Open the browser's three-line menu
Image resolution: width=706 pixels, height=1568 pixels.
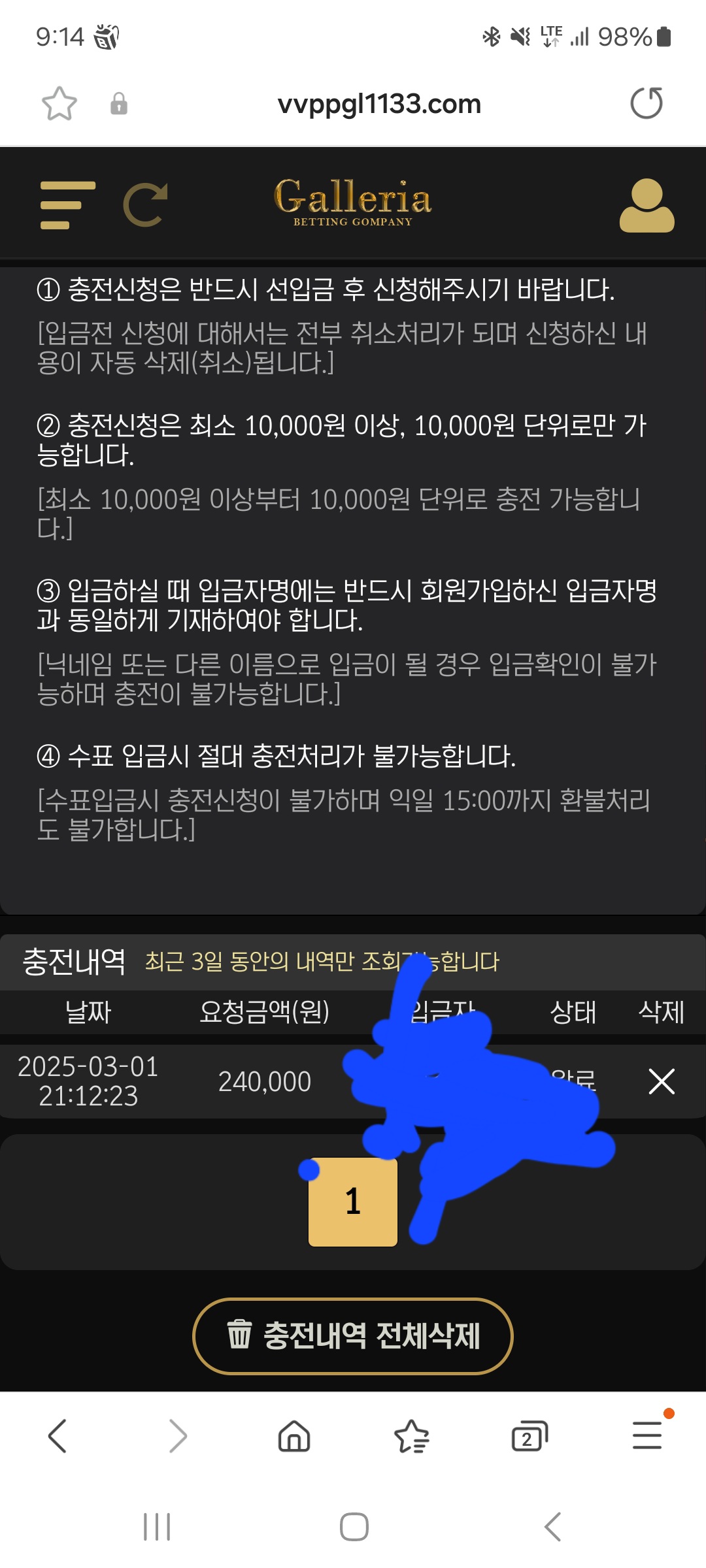(x=647, y=1436)
